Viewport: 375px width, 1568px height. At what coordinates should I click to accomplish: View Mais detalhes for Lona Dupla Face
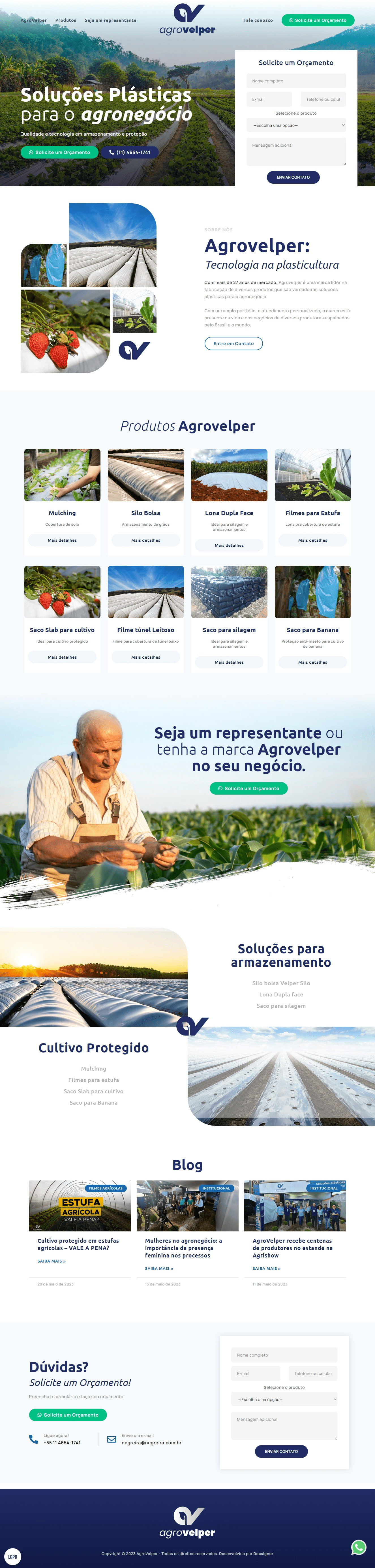tap(229, 546)
